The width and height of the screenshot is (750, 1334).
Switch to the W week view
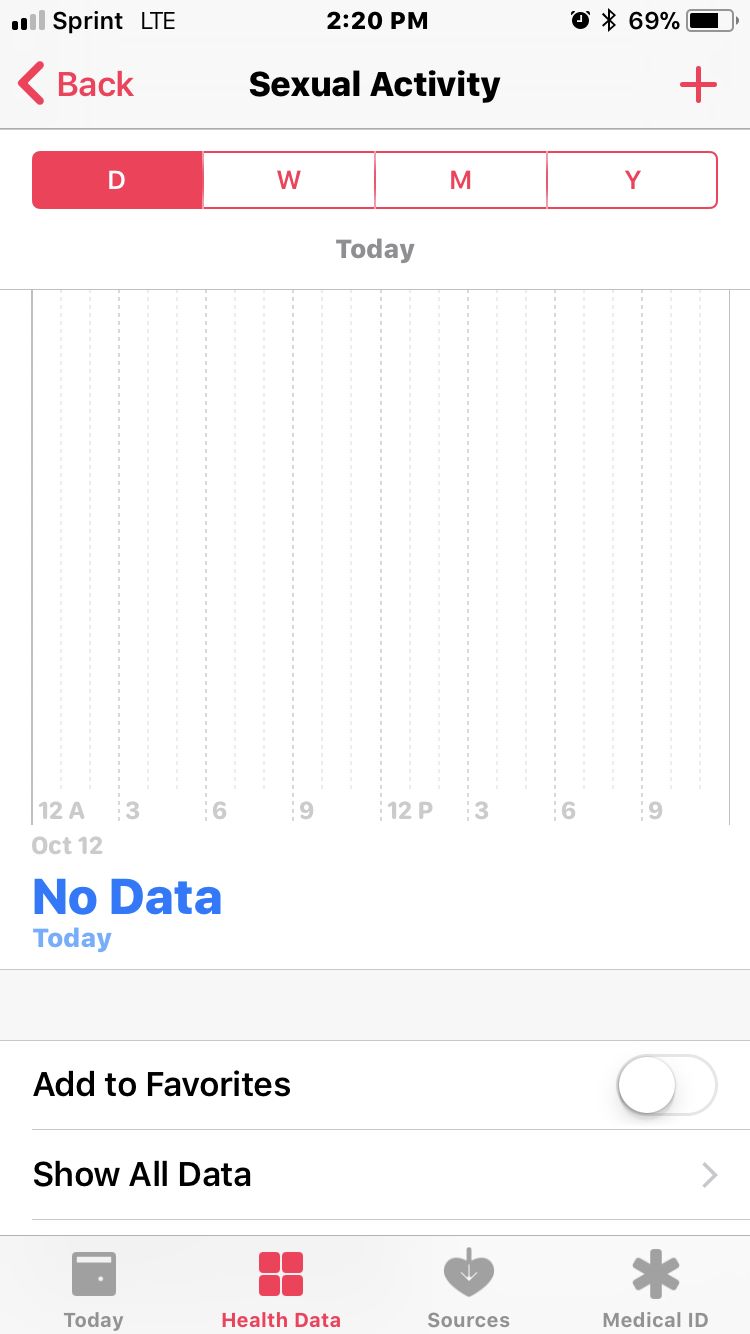(289, 180)
